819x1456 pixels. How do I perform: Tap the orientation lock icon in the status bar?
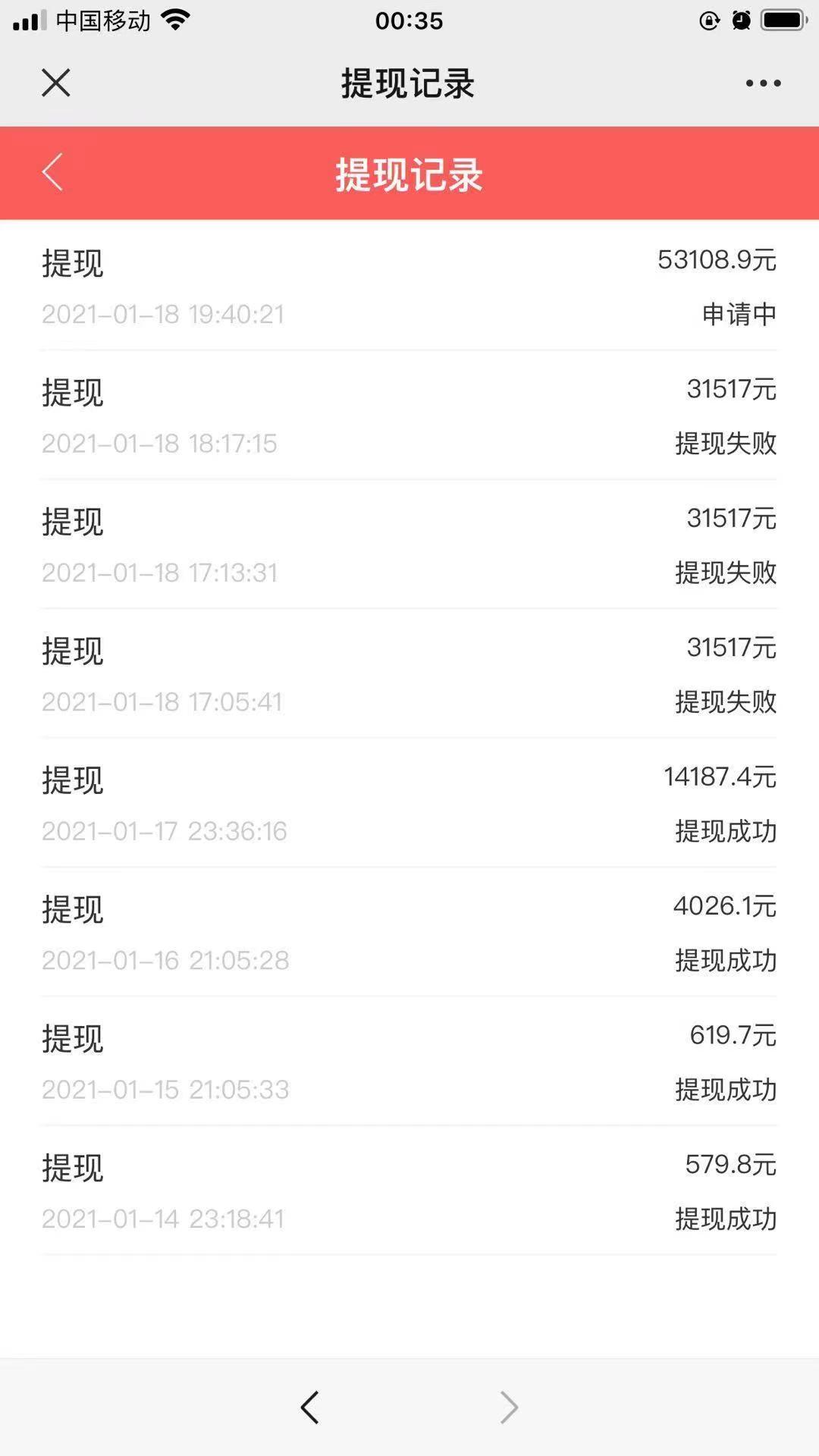point(708,20)
